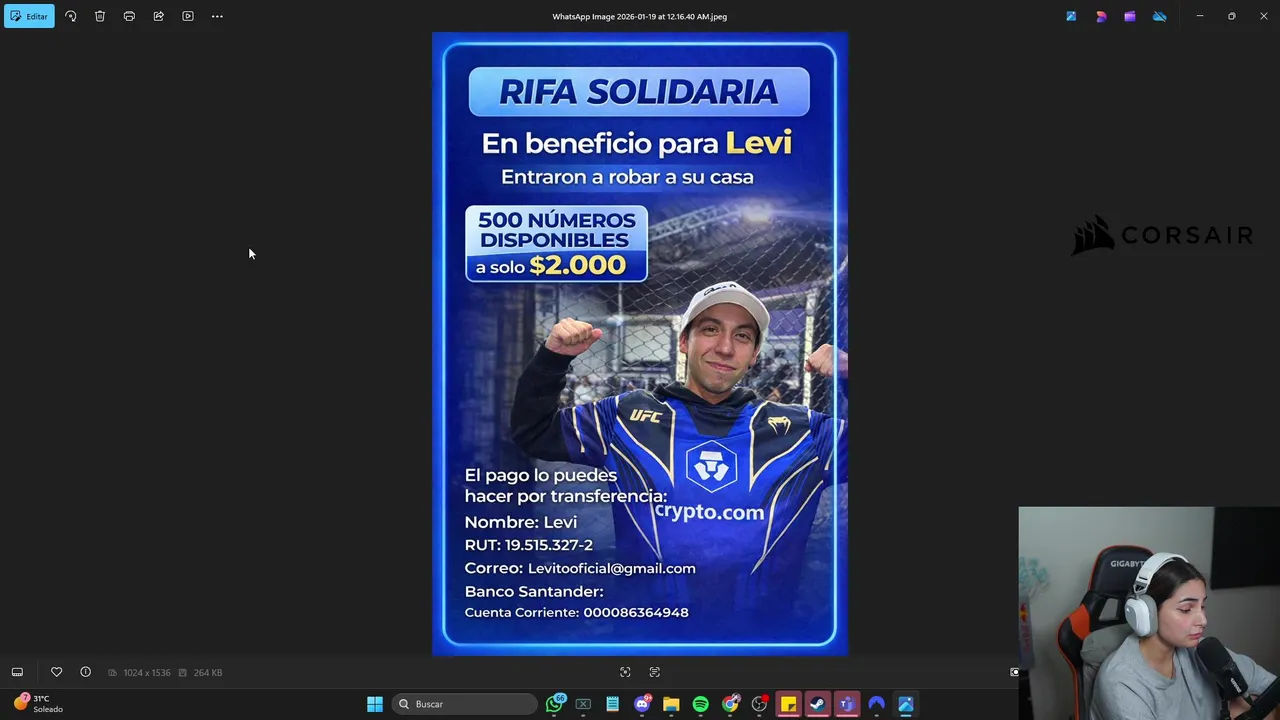The width and height of the screenshot is (1280, 720).
Task: Print the image
Action: (129, 16)
